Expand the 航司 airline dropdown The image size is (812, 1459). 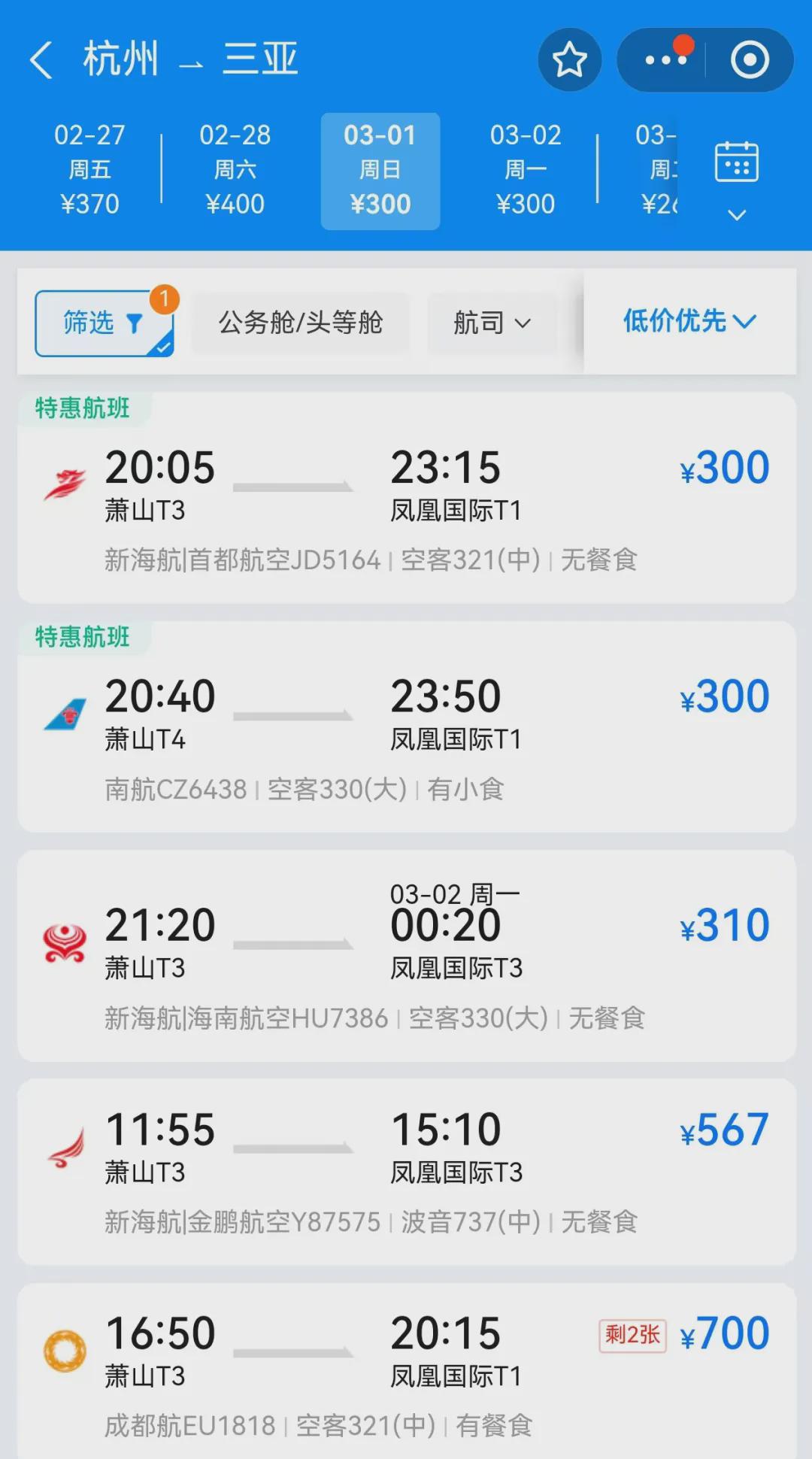click(x=492, y=323)
